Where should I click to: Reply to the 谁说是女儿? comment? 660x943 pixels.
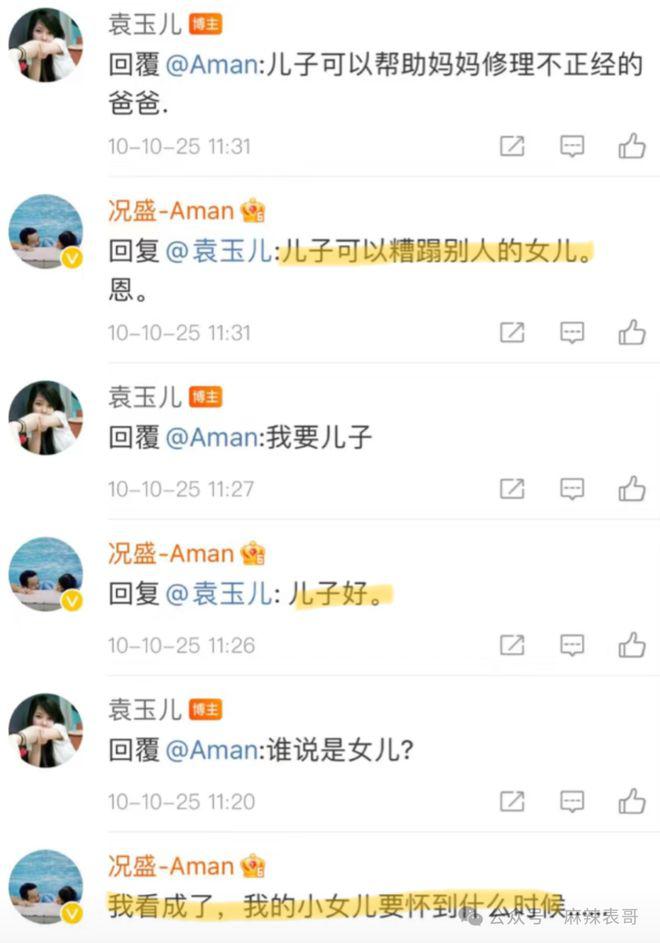point(572,801)
